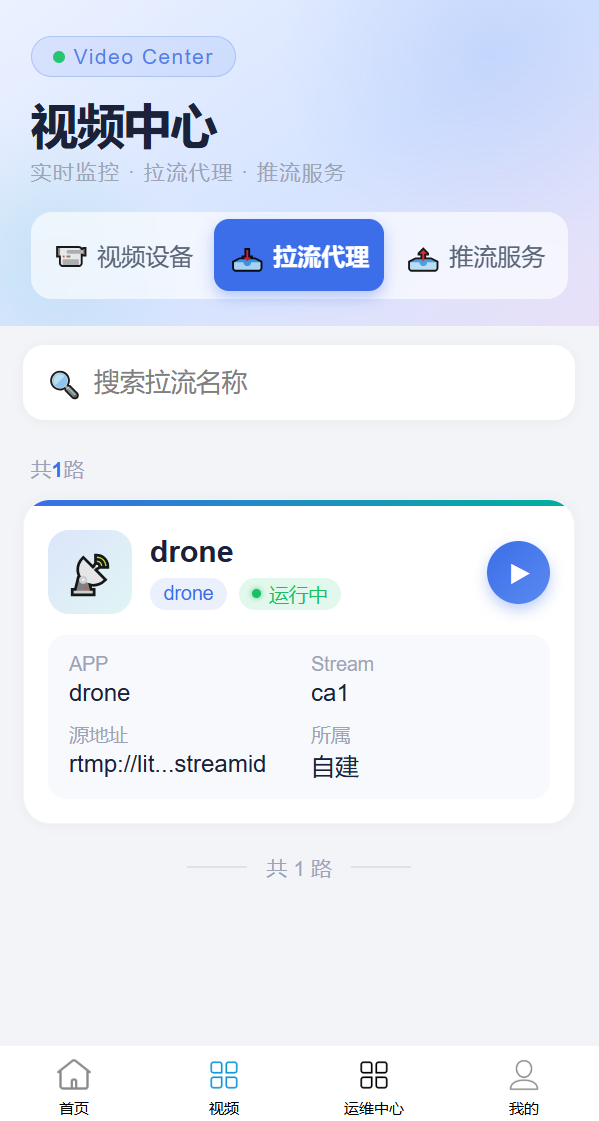Open the 推流服务 tab

pyautogui.click(x=476, y=256)
